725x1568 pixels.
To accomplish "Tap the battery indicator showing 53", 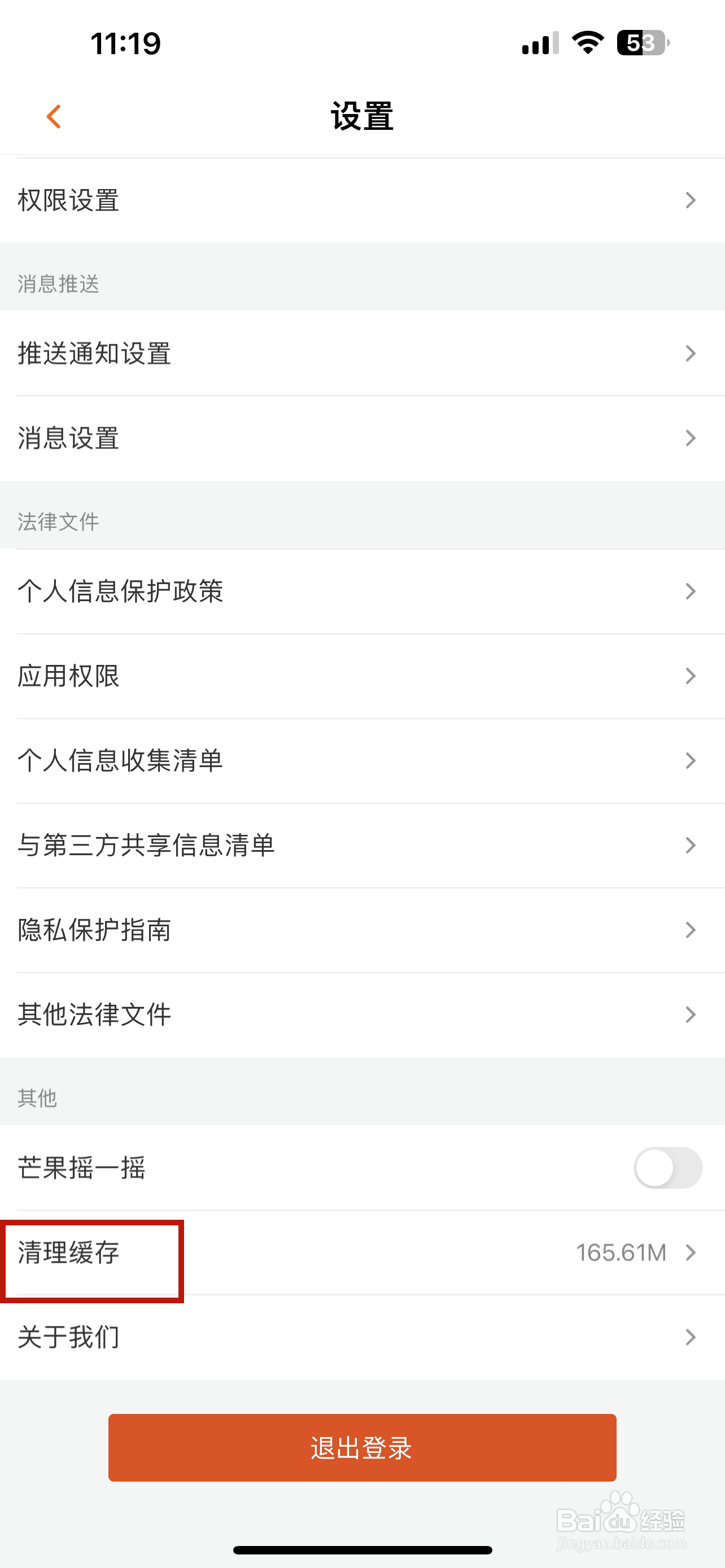I will pos(638,42).
